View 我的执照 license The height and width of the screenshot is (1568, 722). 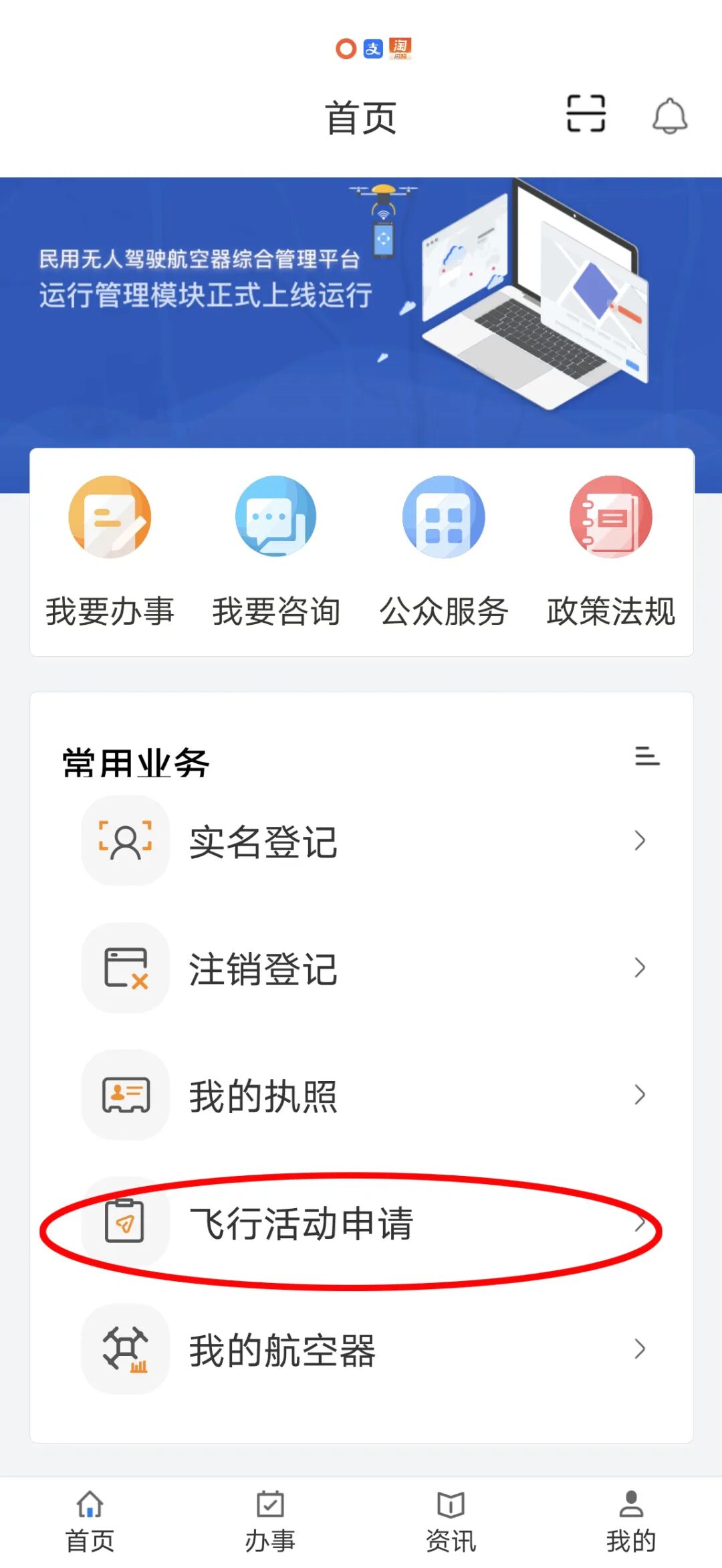pos(361,1095)
